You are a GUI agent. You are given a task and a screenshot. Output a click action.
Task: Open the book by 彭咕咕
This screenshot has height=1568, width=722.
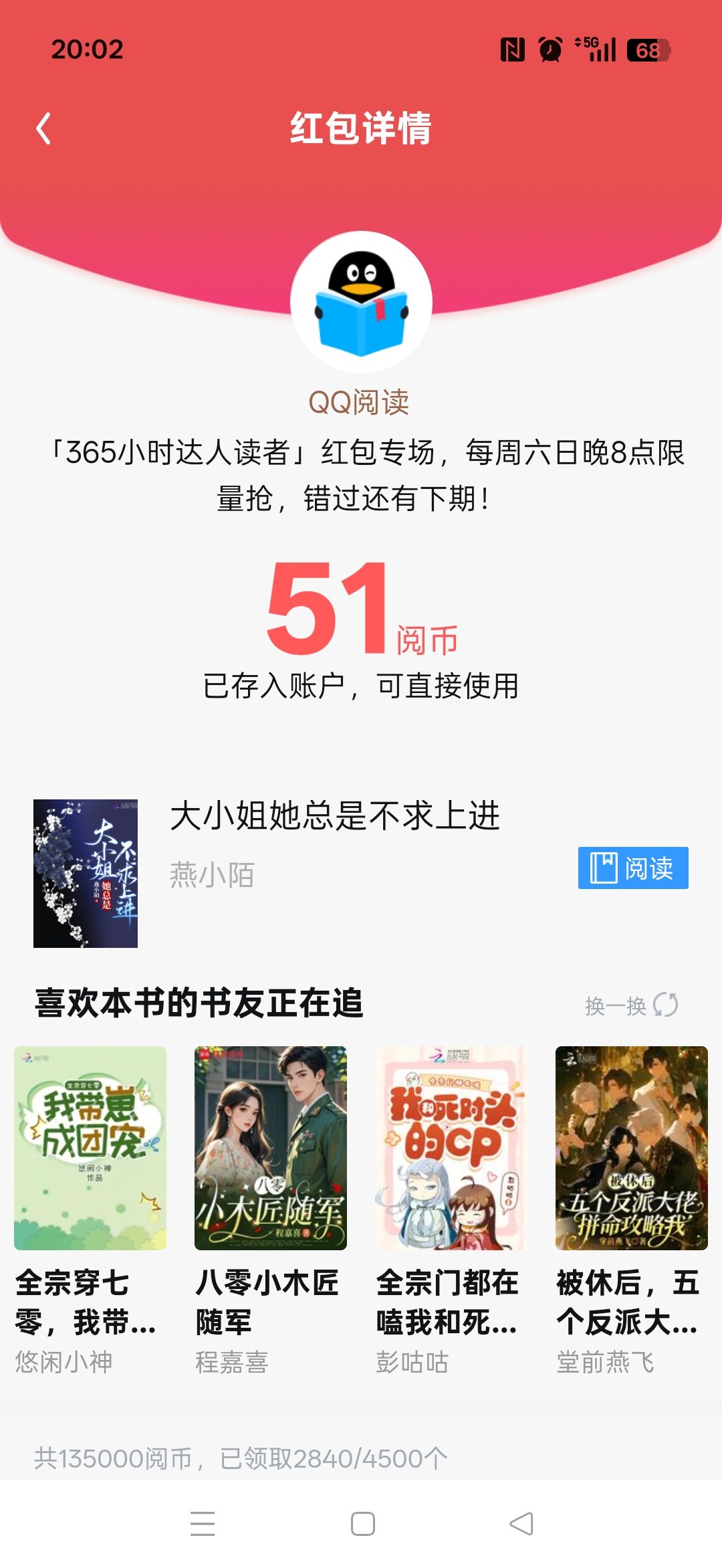(451, 1148)
